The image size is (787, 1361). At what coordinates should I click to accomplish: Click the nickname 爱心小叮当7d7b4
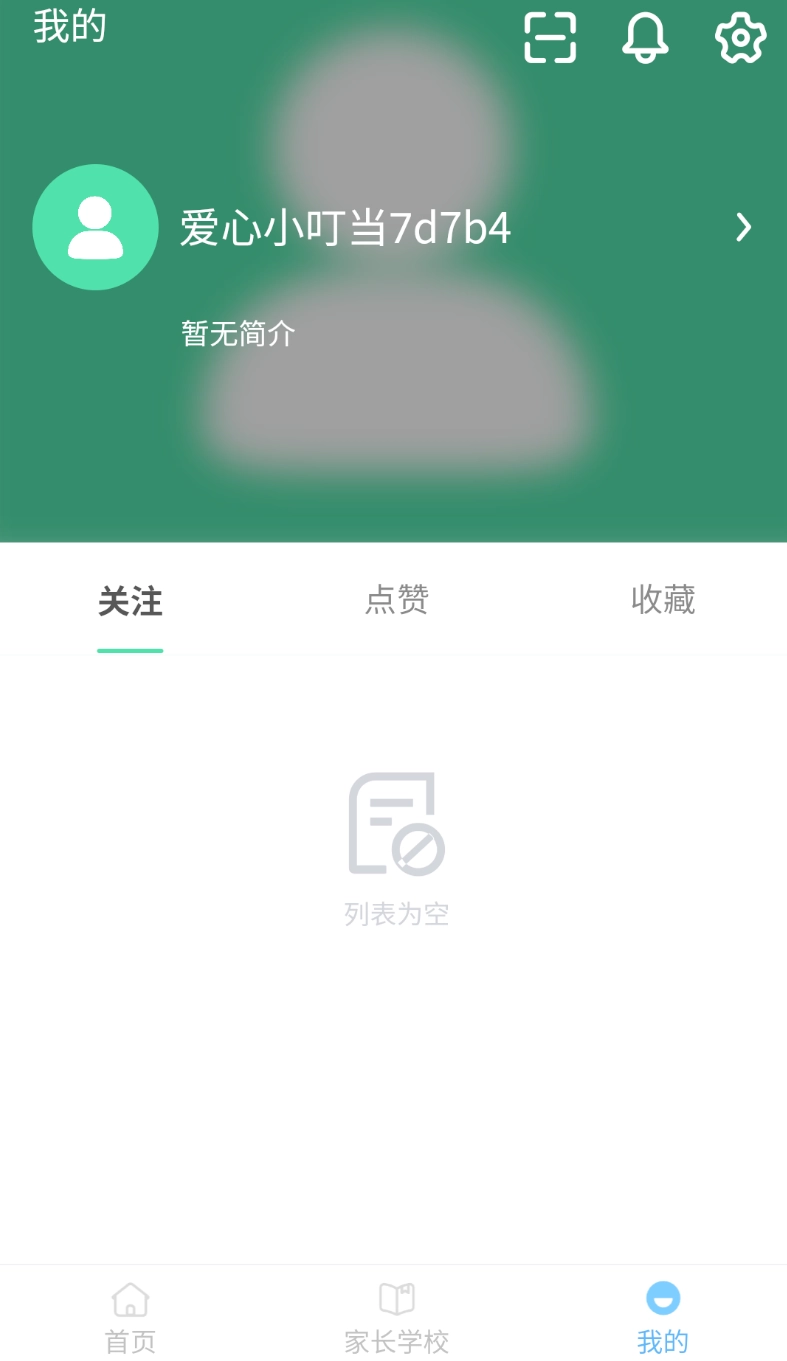pyautogui.click(x=345, y=228)
